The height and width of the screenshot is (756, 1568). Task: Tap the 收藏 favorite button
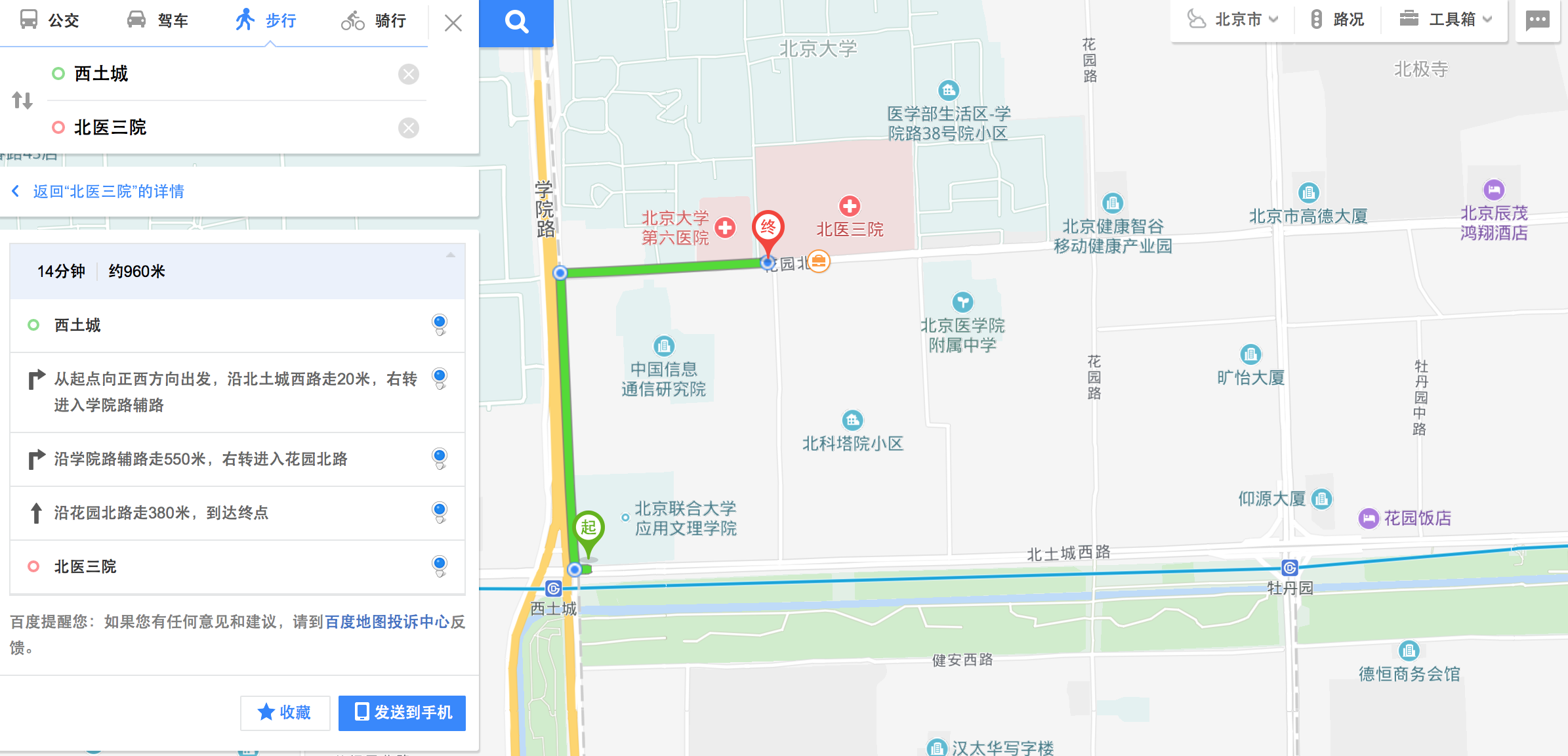(285, 713)
